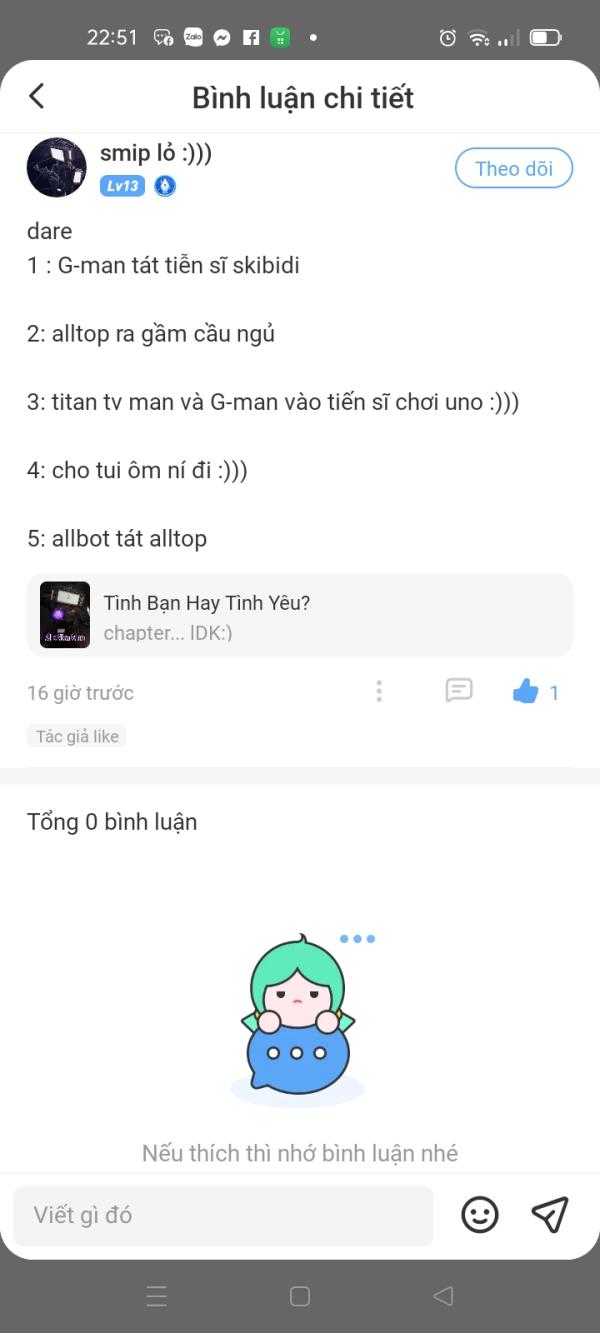600x1333 pixels.
Task: Send the comment with paper plane
Action: click(x=550, y=1215)
